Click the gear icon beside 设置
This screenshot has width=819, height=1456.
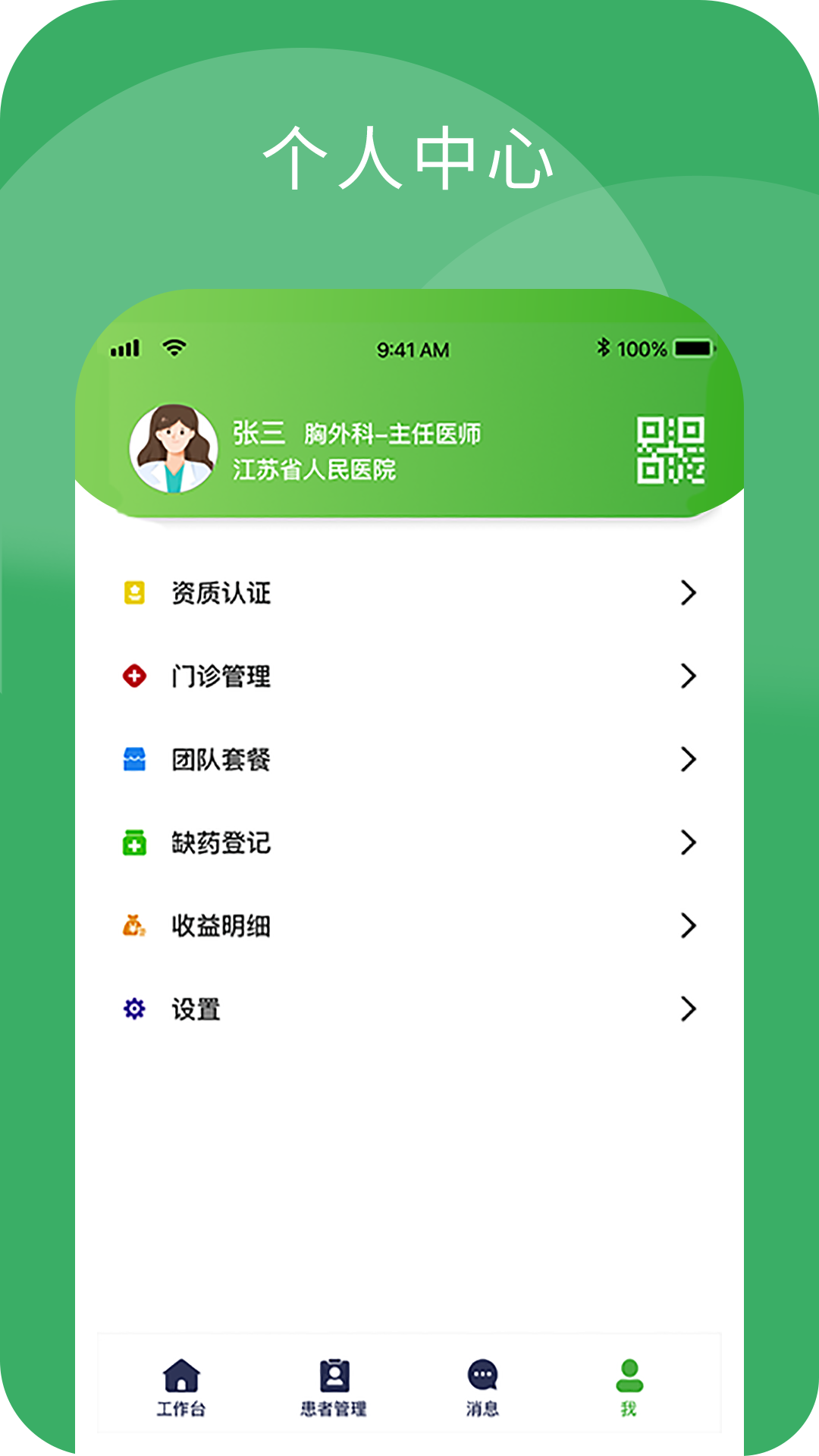click(x=133, y=1009)
